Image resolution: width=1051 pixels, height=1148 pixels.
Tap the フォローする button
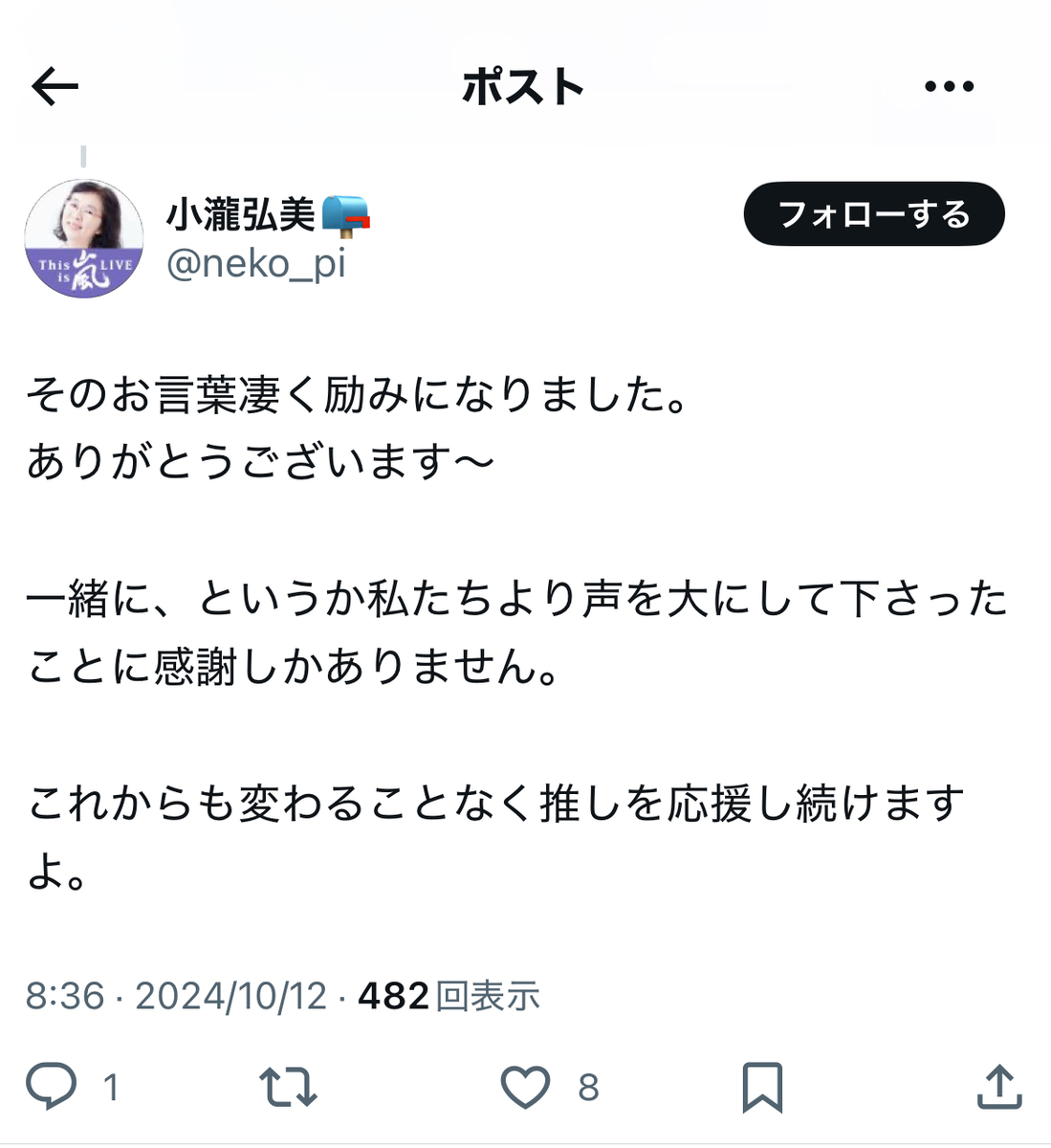[873, 214]
